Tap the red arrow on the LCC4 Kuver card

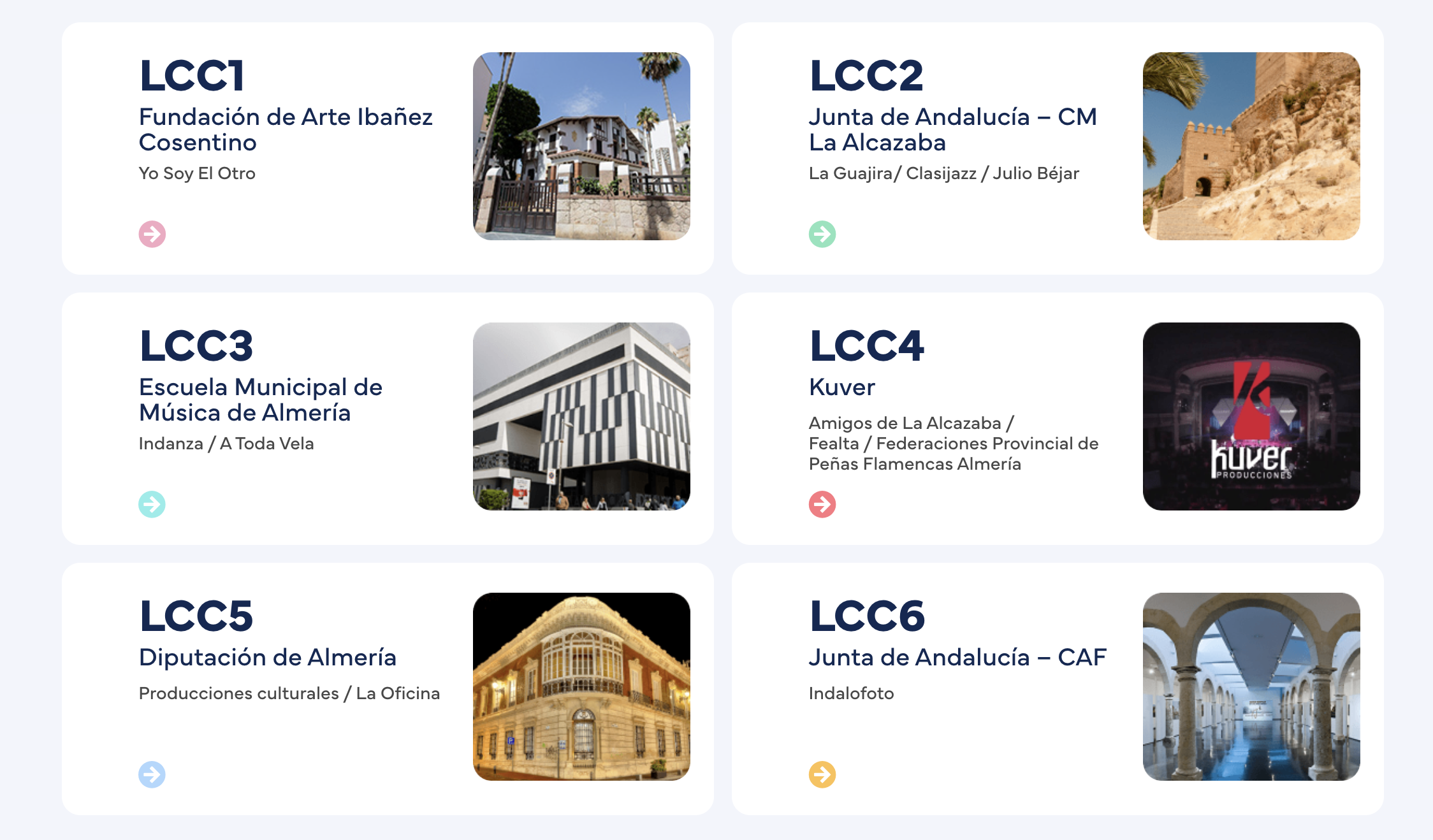pos(822,504)
